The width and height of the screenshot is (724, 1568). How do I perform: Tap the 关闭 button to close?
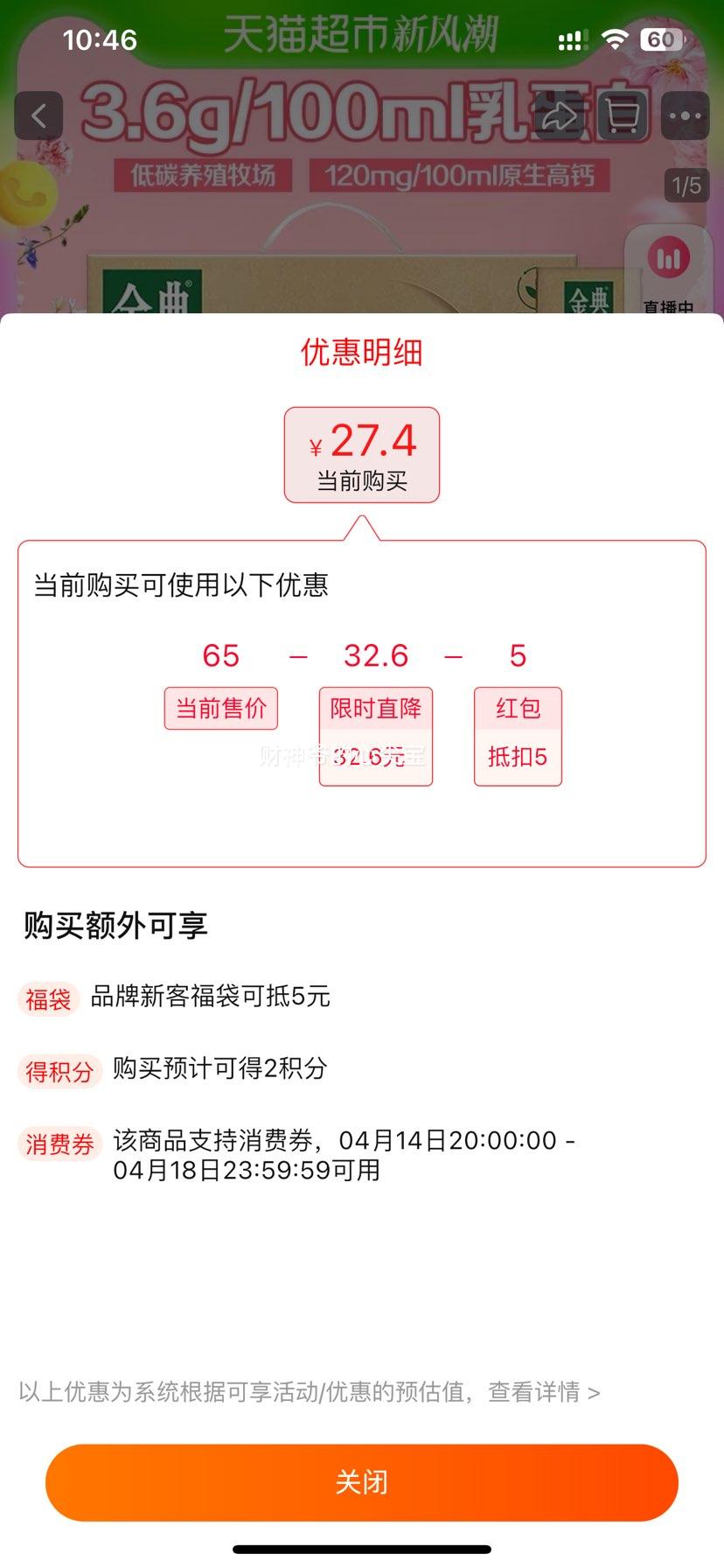click(x=362, y=1481)
